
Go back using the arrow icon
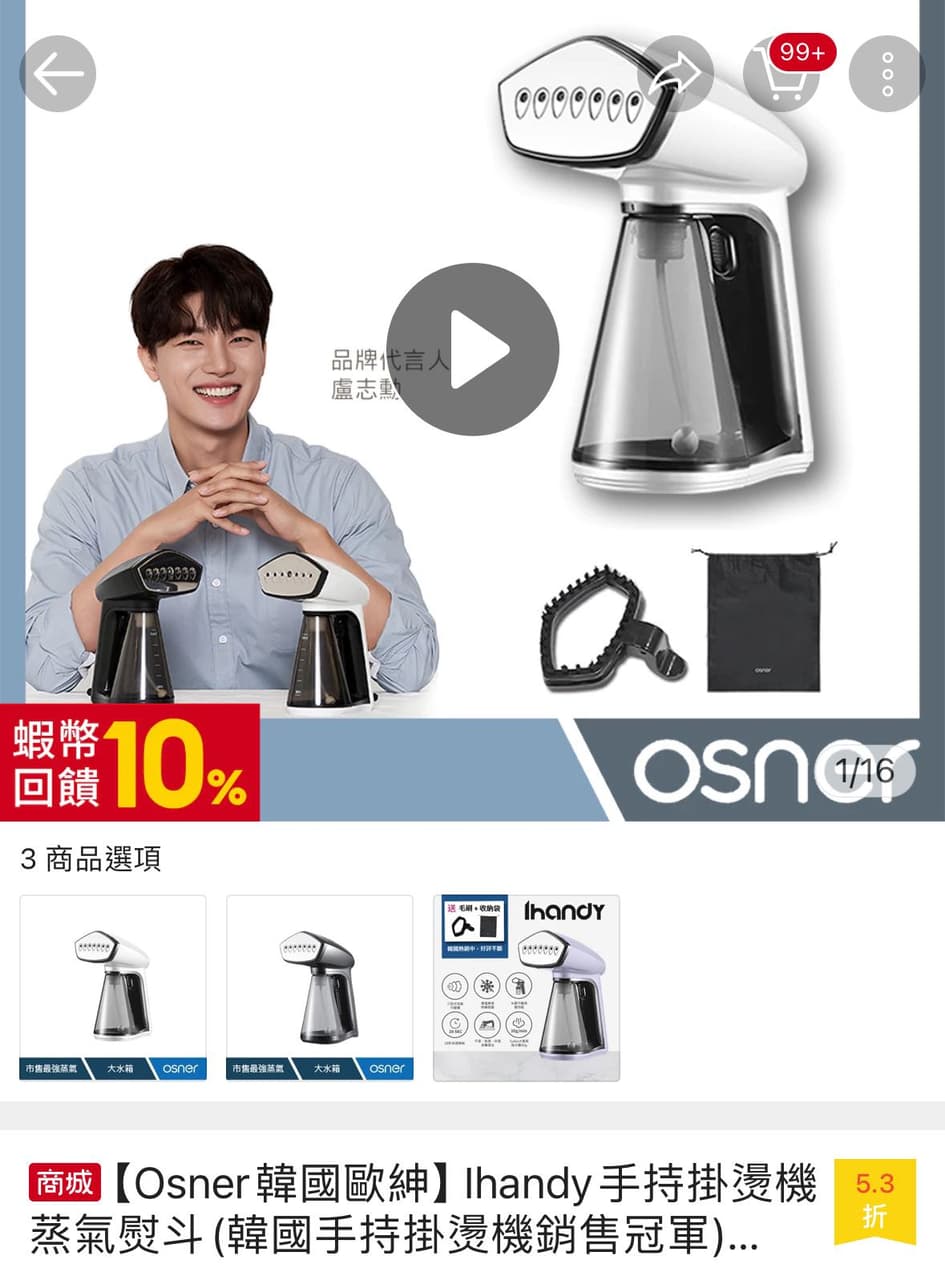pos(58,73)
